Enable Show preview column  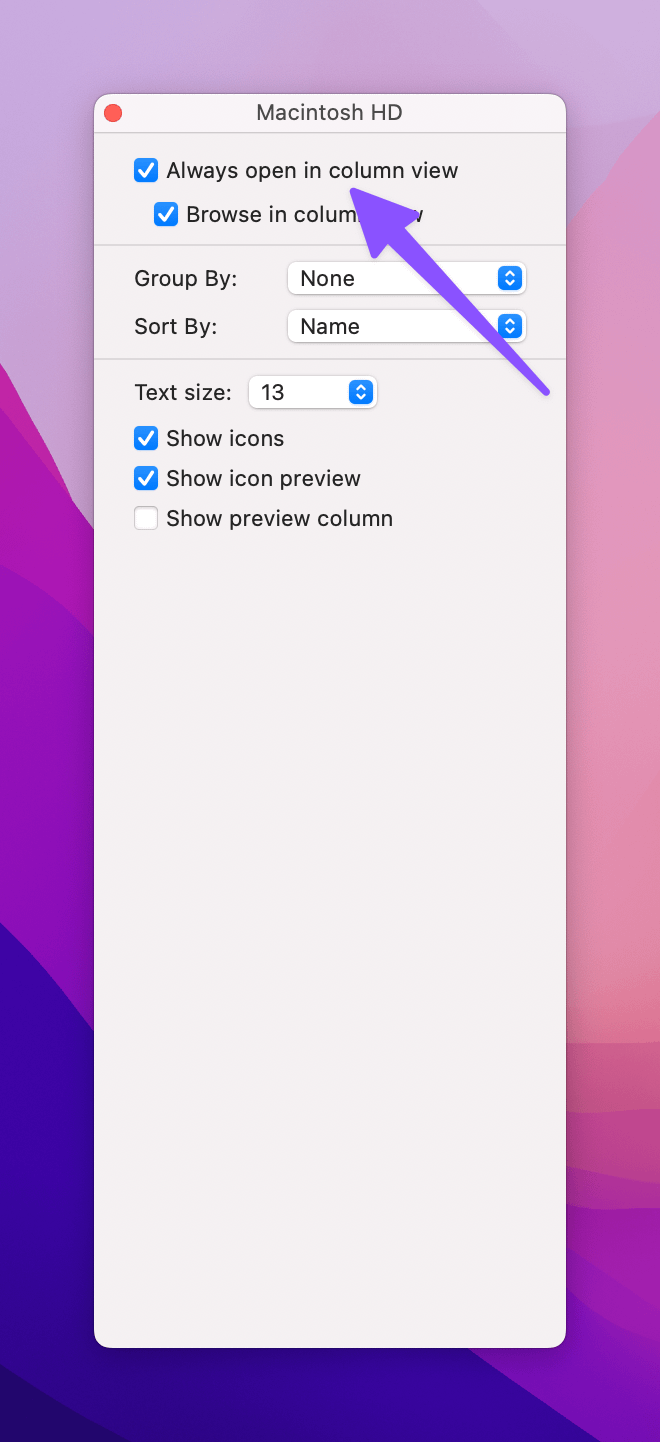click(x=146, y=518)
